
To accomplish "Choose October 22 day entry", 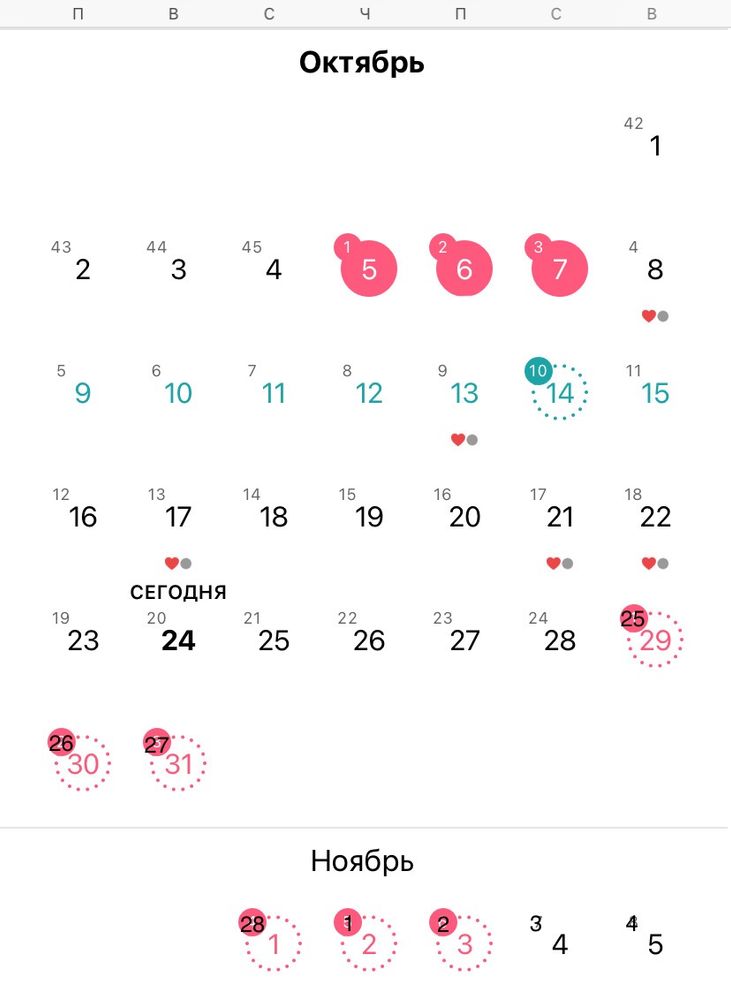I will pyautogui.click(x=655, y=517).
